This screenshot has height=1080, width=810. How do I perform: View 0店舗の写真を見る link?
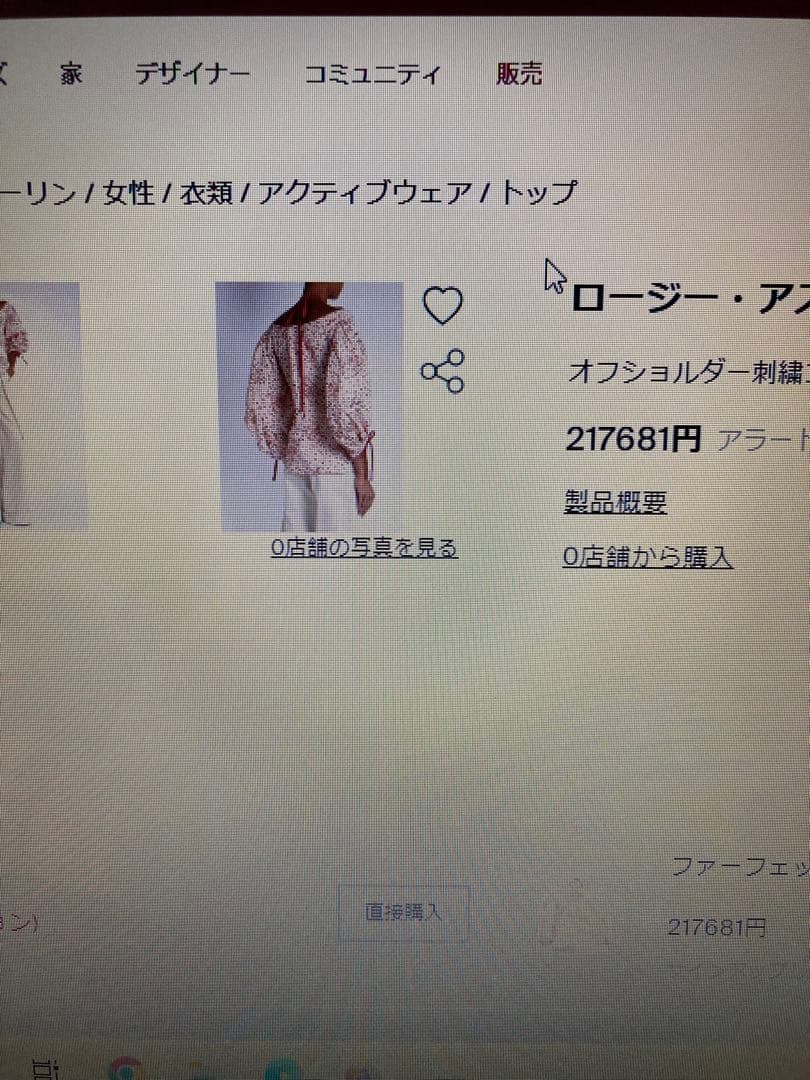click(x=364, y=548)
